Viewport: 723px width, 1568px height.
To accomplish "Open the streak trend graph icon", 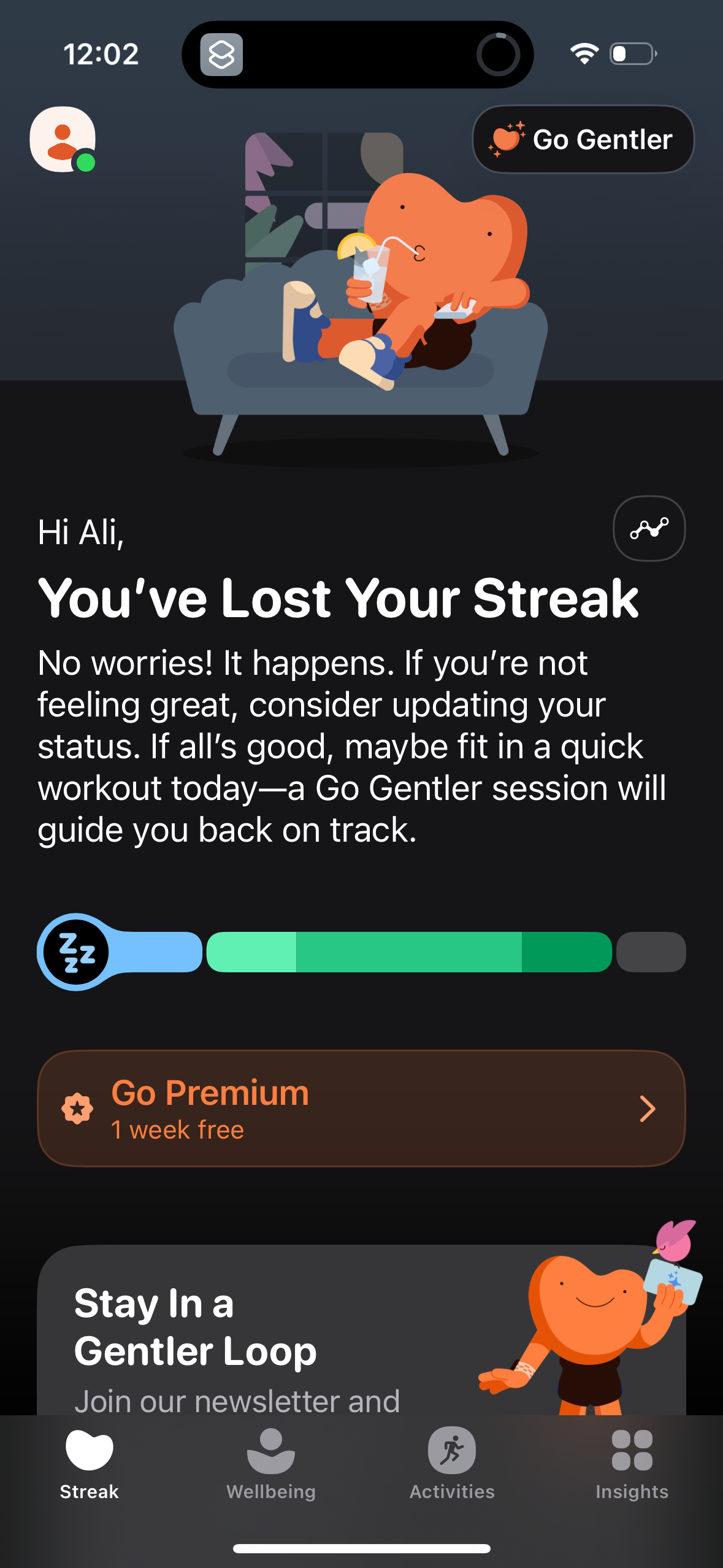I will [x=649, y=528].
